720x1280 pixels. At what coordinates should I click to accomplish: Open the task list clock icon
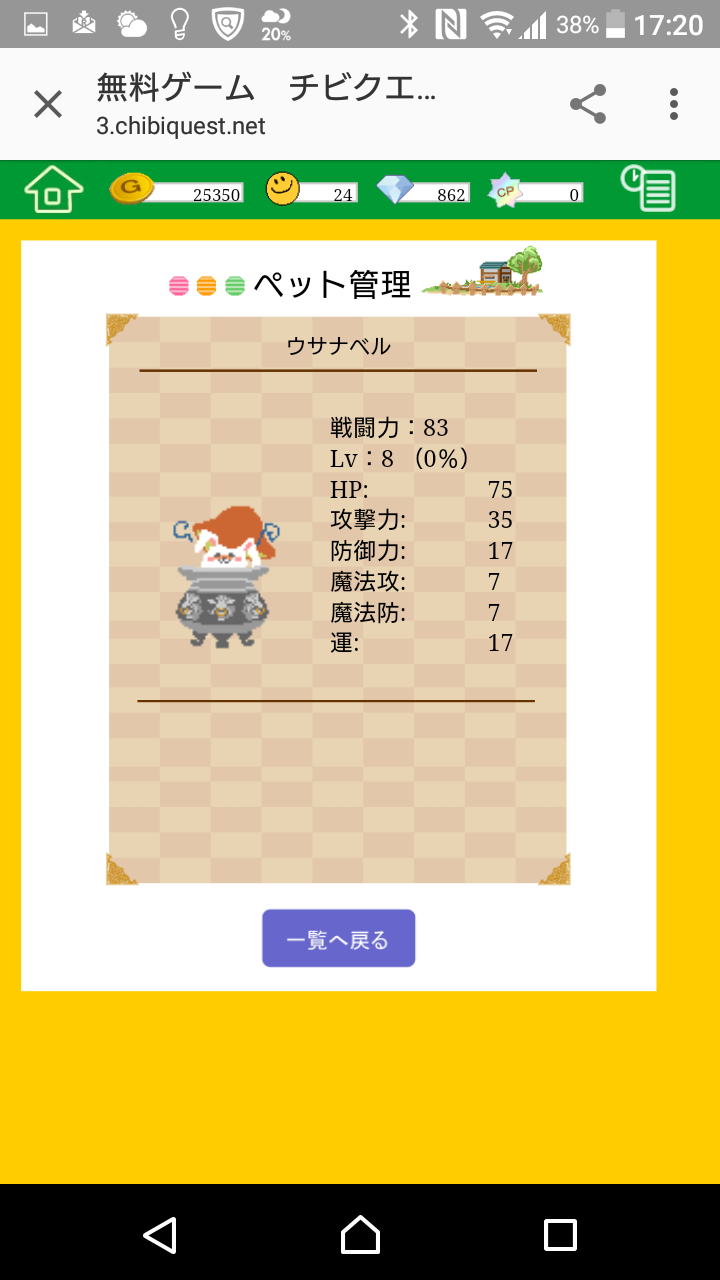648,189
